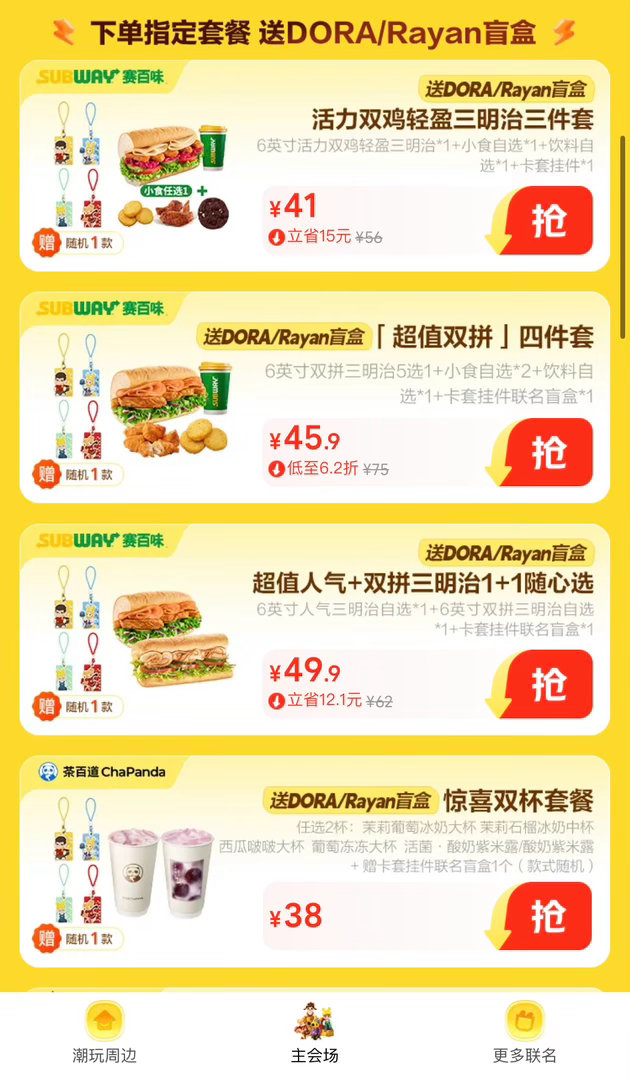Select the 更多联名 tab

click(525, 1032)
